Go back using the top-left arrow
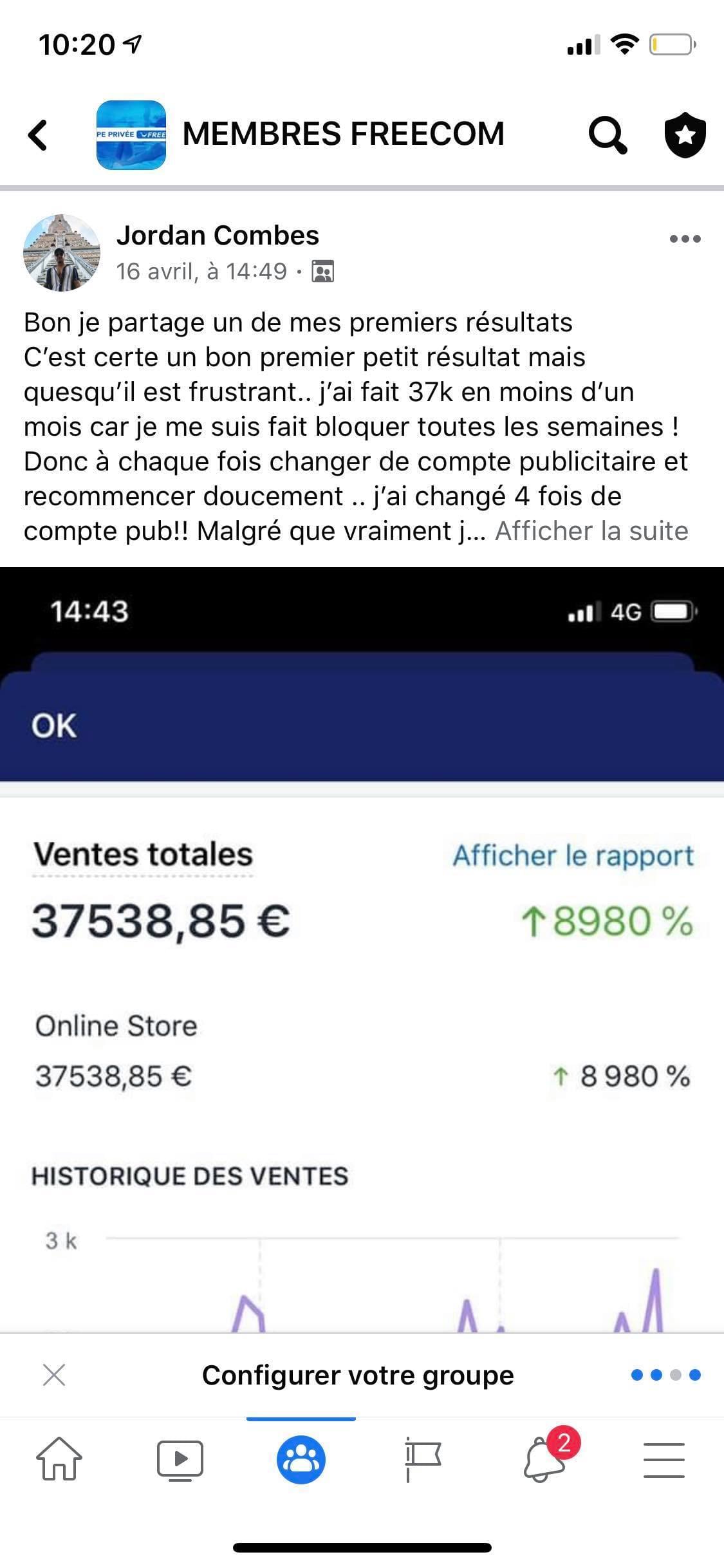 click(38, 135)
